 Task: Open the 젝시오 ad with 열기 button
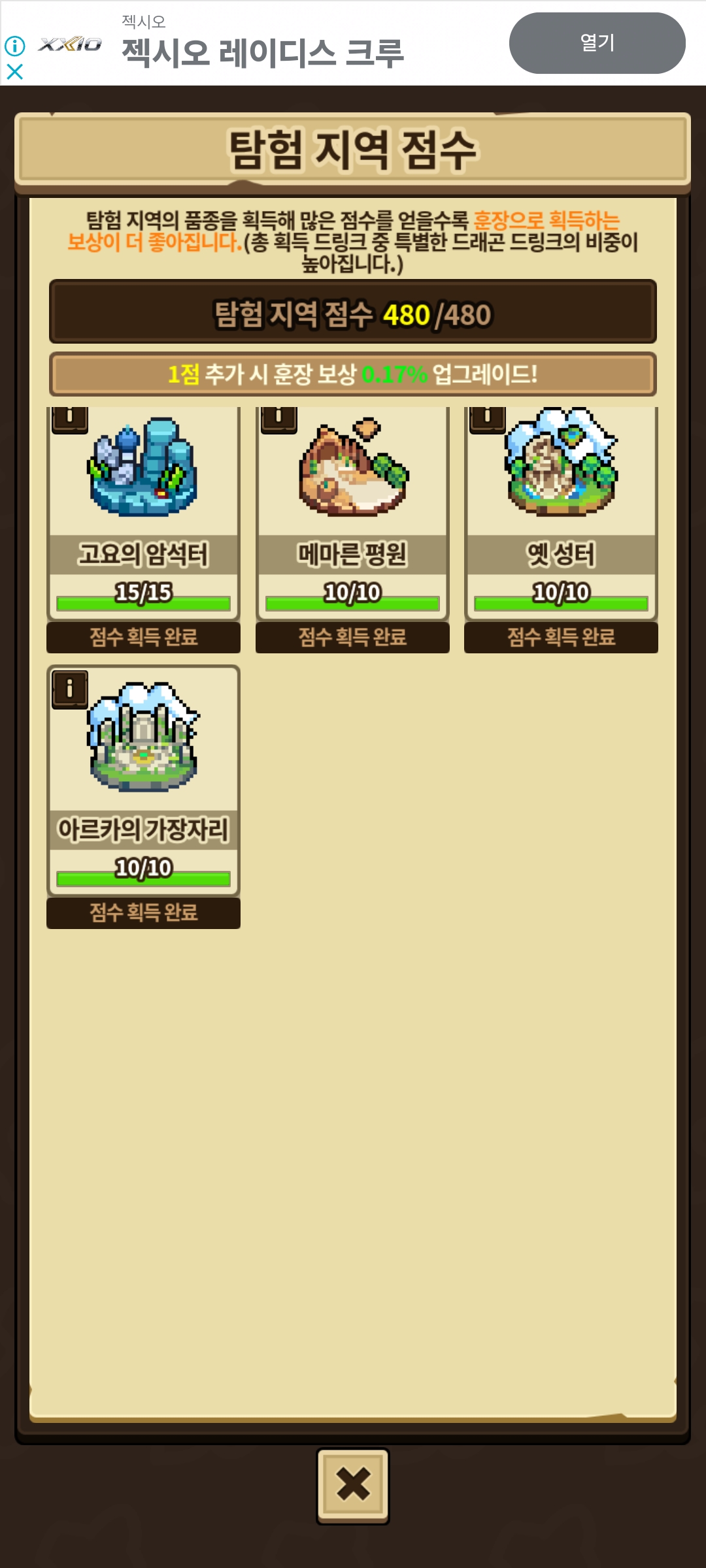tap(597, 43)
